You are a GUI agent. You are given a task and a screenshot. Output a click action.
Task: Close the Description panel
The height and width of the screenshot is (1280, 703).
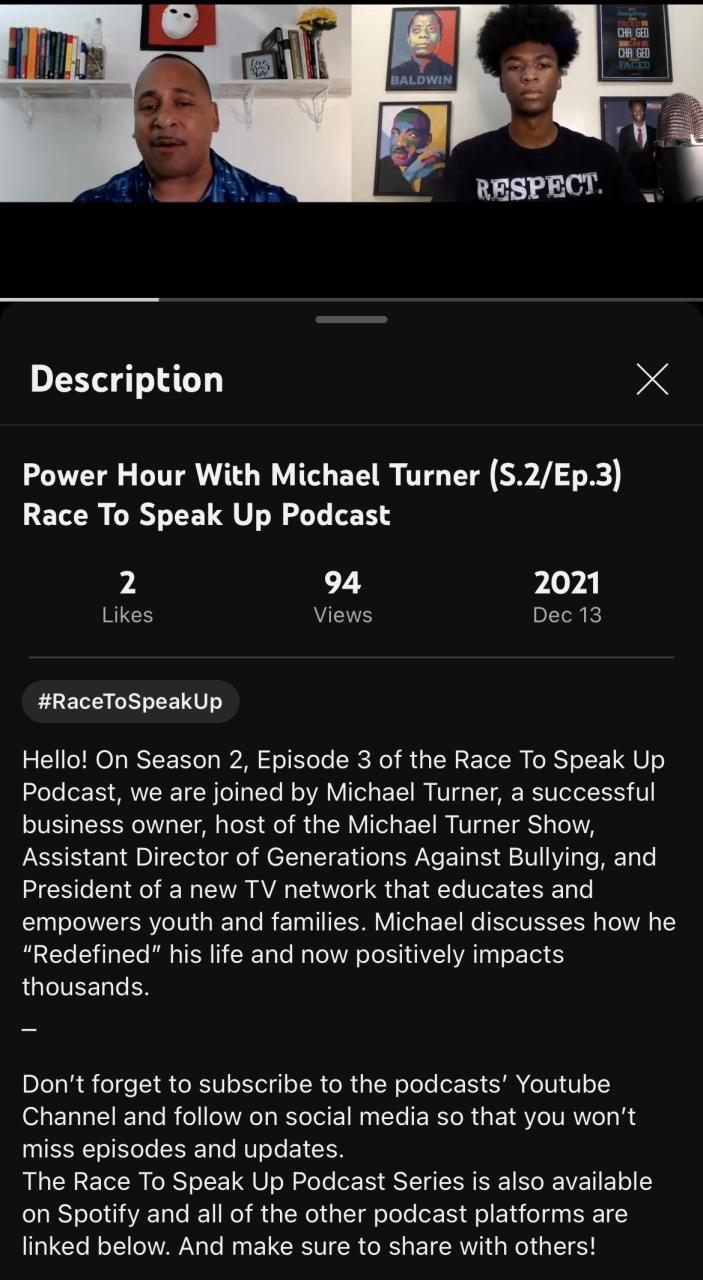coord(652,379)
